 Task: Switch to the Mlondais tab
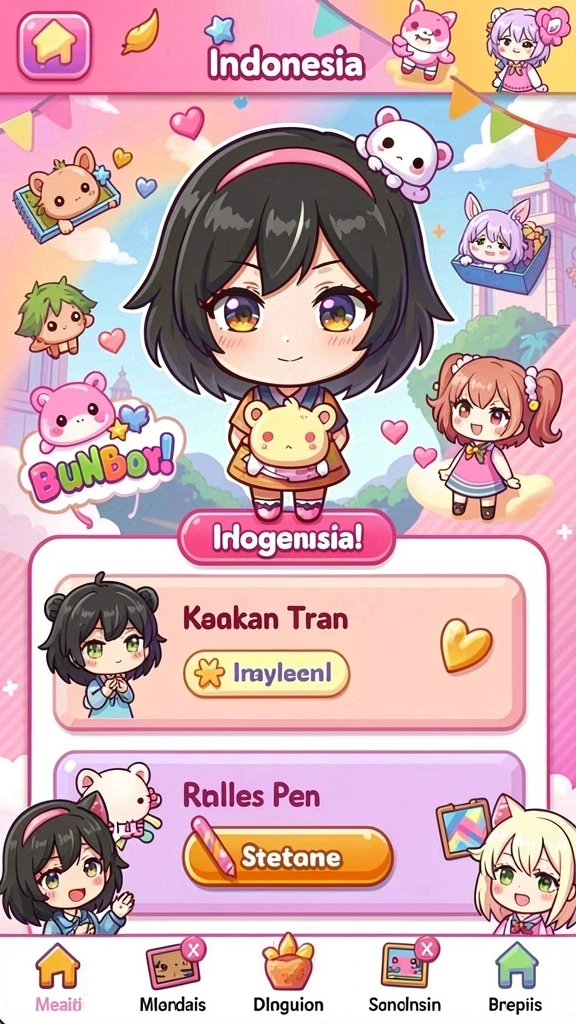172,978
